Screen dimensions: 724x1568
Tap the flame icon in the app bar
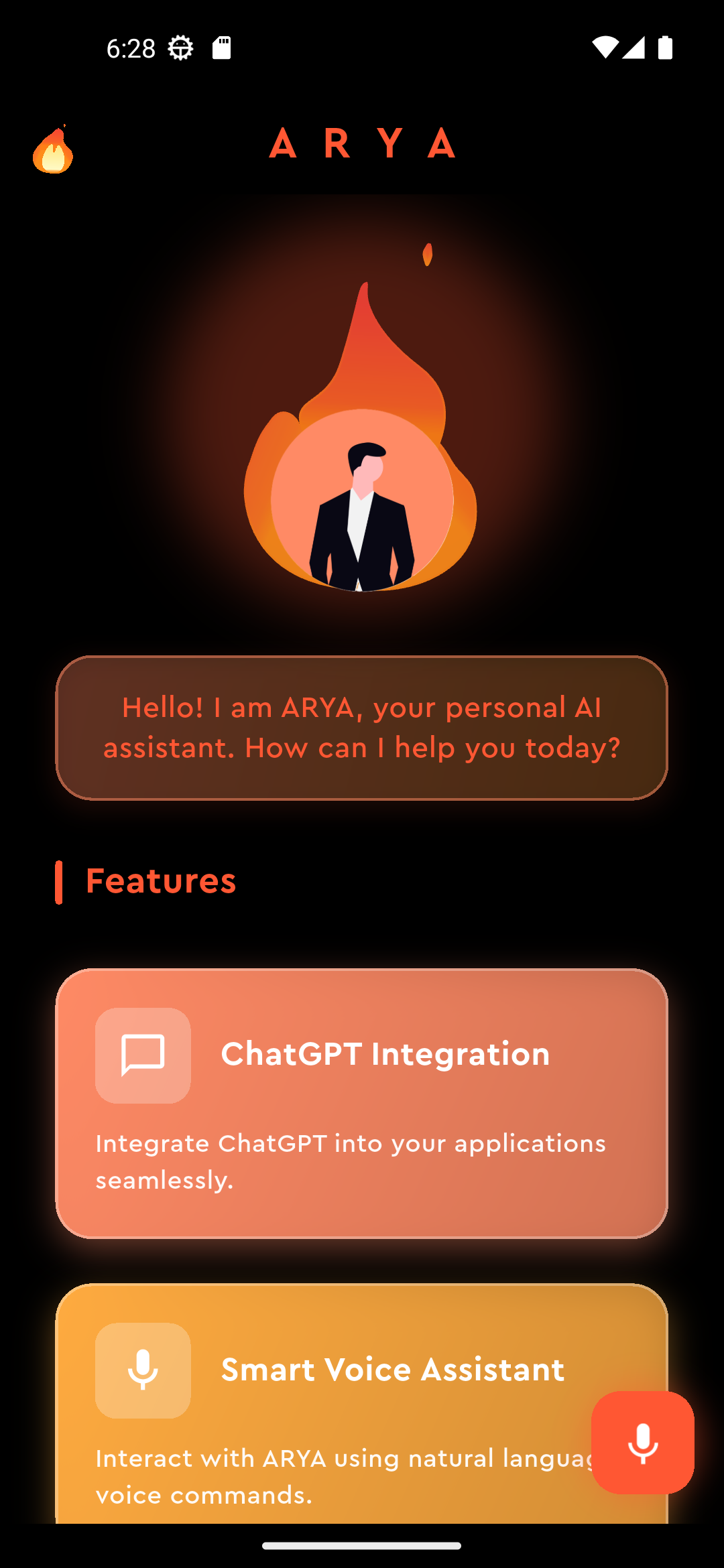pyautogui.click(x=53, y=150)
